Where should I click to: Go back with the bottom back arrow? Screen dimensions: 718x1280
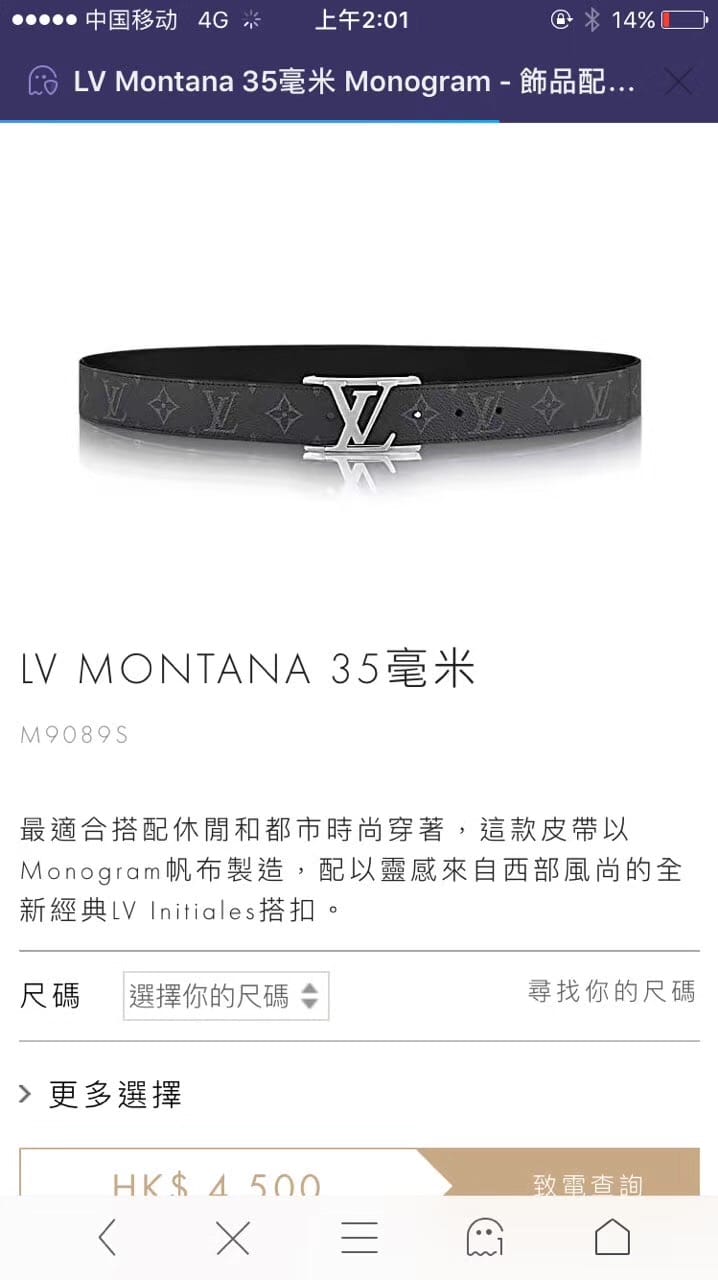[107, 1238]
